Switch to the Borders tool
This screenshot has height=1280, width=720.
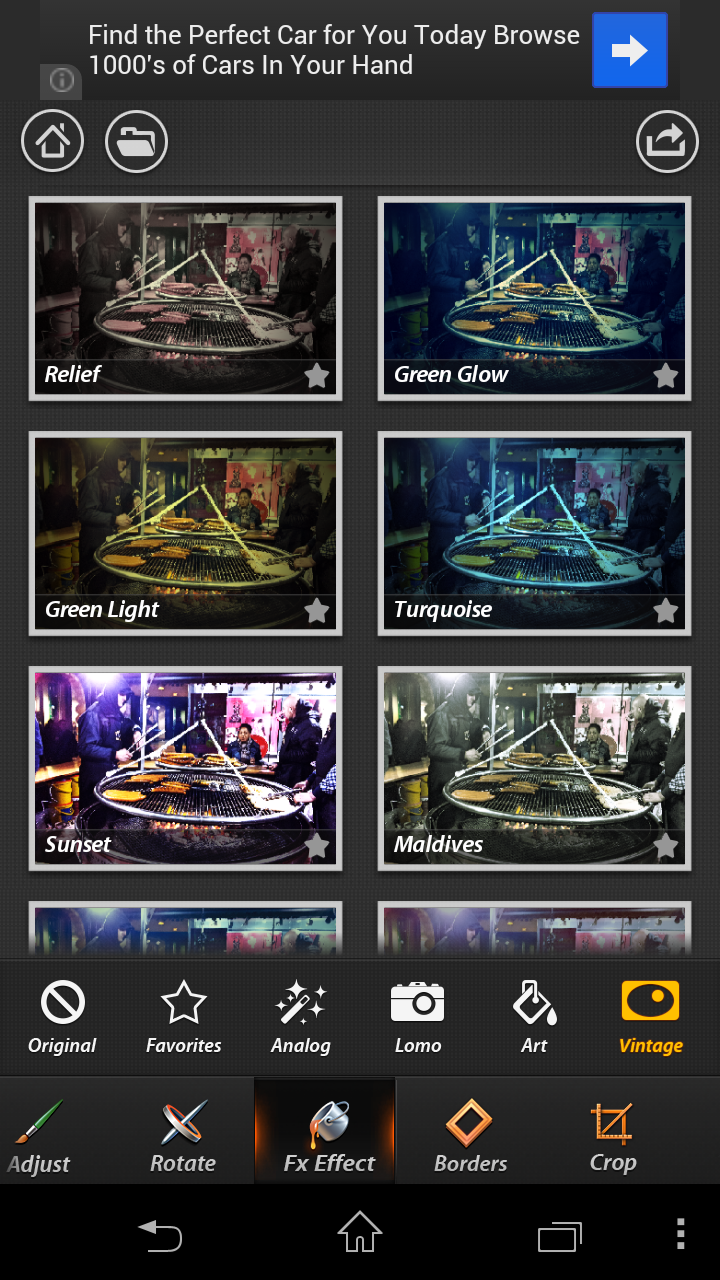[470, 1137]
